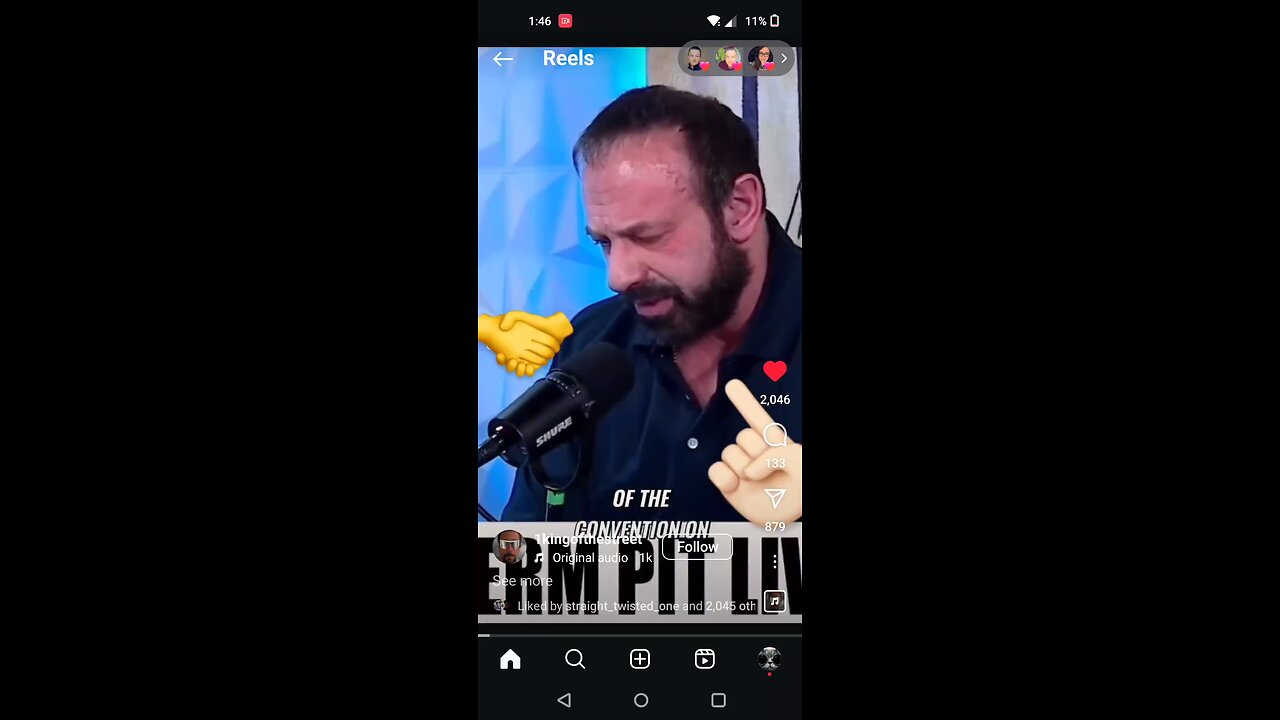Share this reel via the paper plane
The width and height of the screenshot is (1280, 720).
pos(775,499)
